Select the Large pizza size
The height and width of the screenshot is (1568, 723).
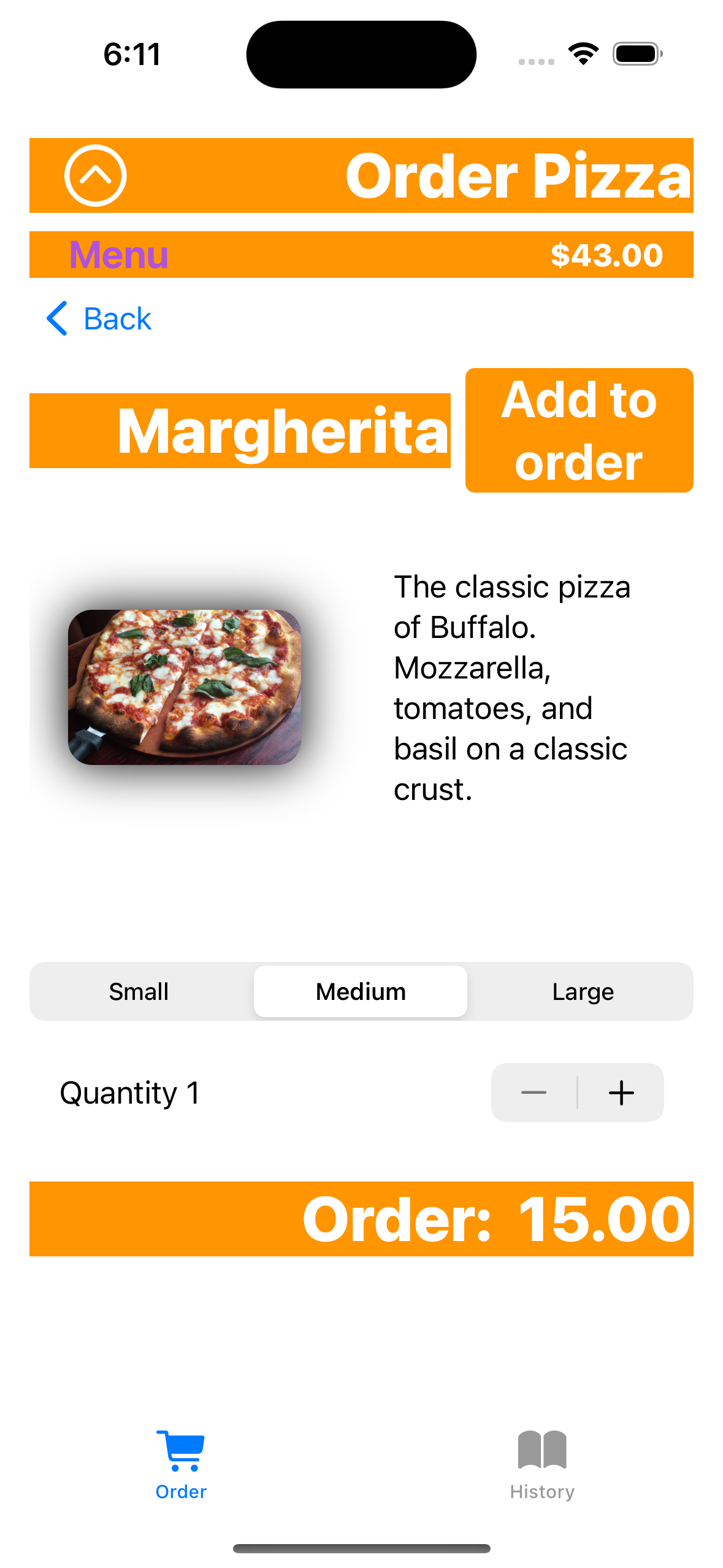click(x=581, y=991)
